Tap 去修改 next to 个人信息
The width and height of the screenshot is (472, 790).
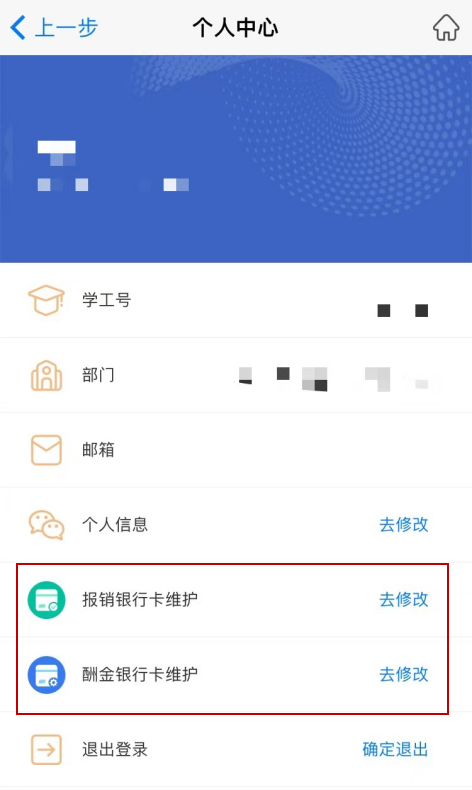point(403,524)
